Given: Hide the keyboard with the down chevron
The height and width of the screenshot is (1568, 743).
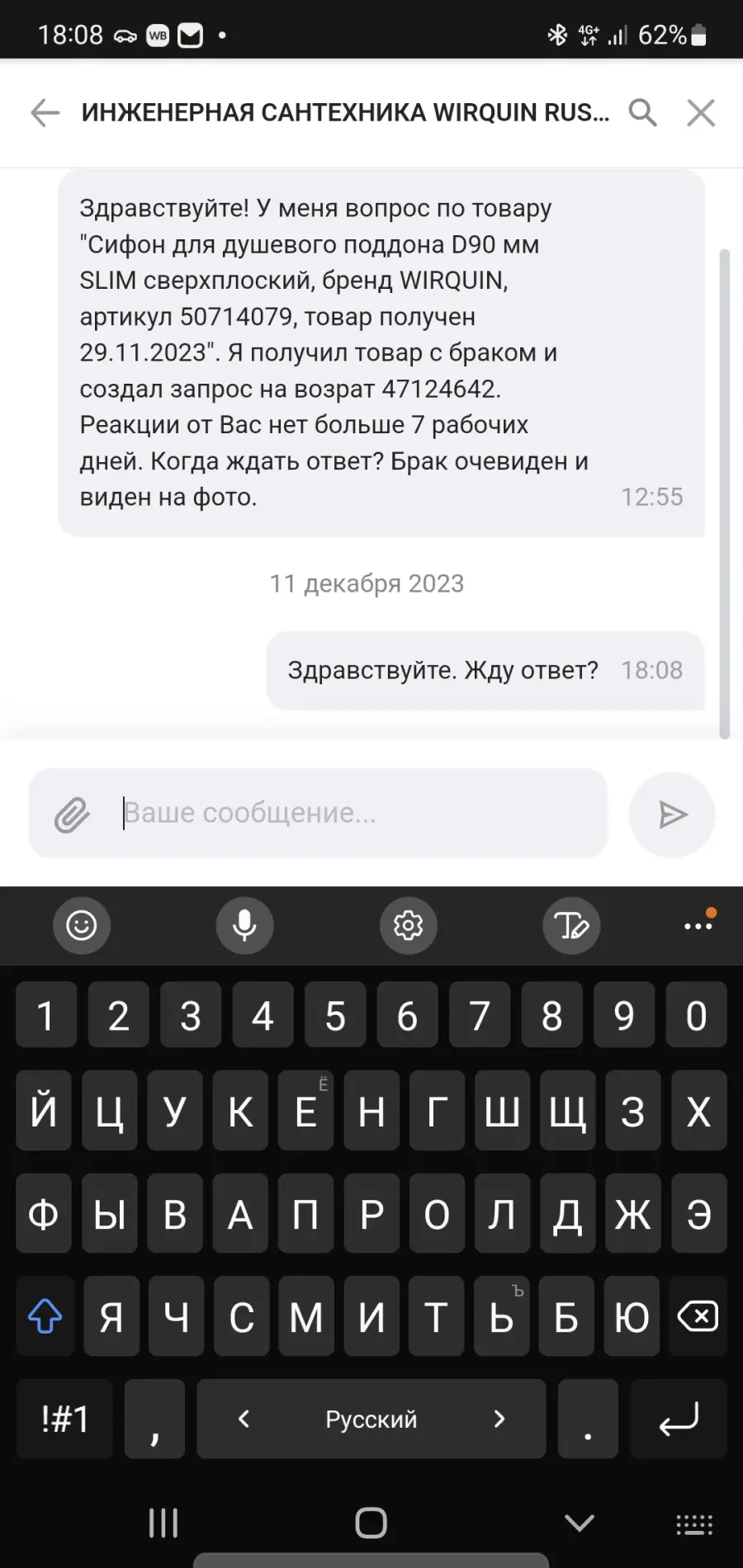Looking at the screenshot, I should point(580,1523).
